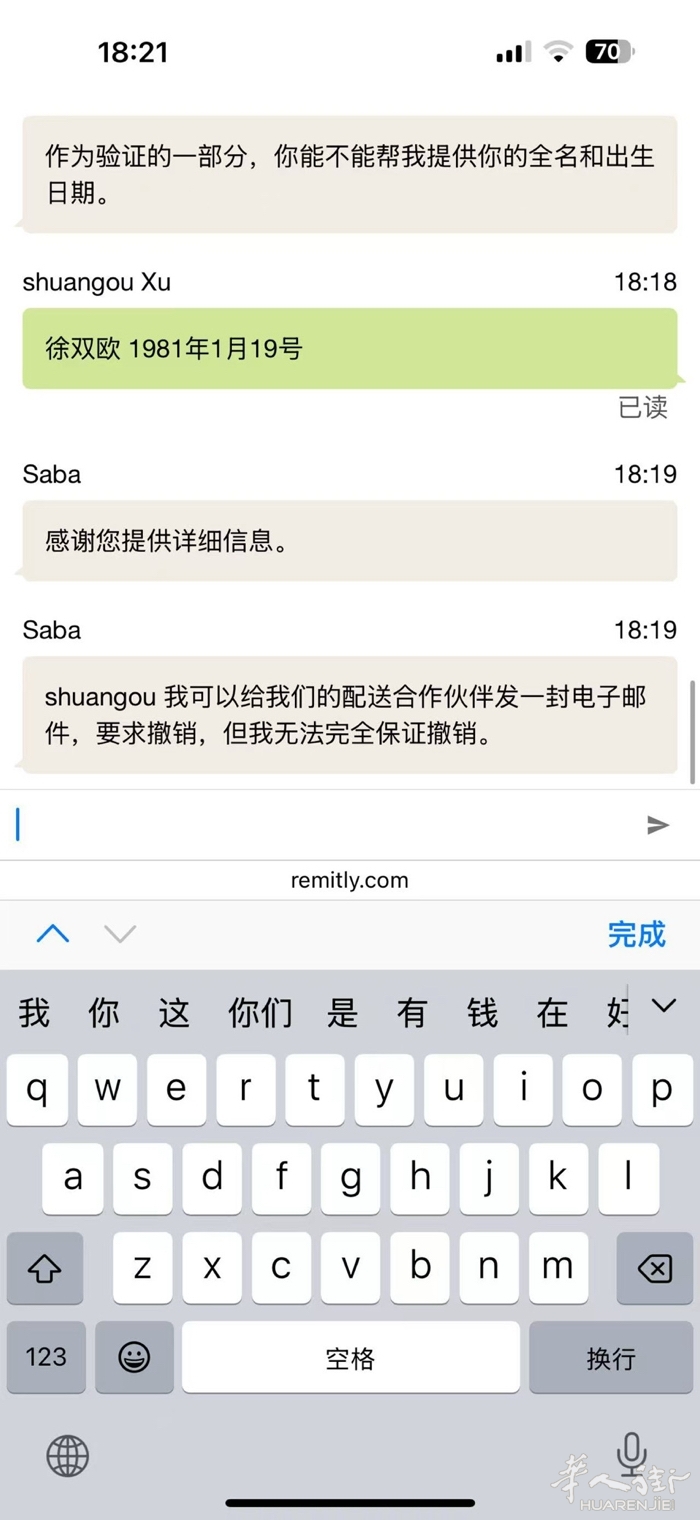This screenshot has width=700, height=1520.
Task: Pick the 钱 suggestion from candidates
Action: [482, 1013]
